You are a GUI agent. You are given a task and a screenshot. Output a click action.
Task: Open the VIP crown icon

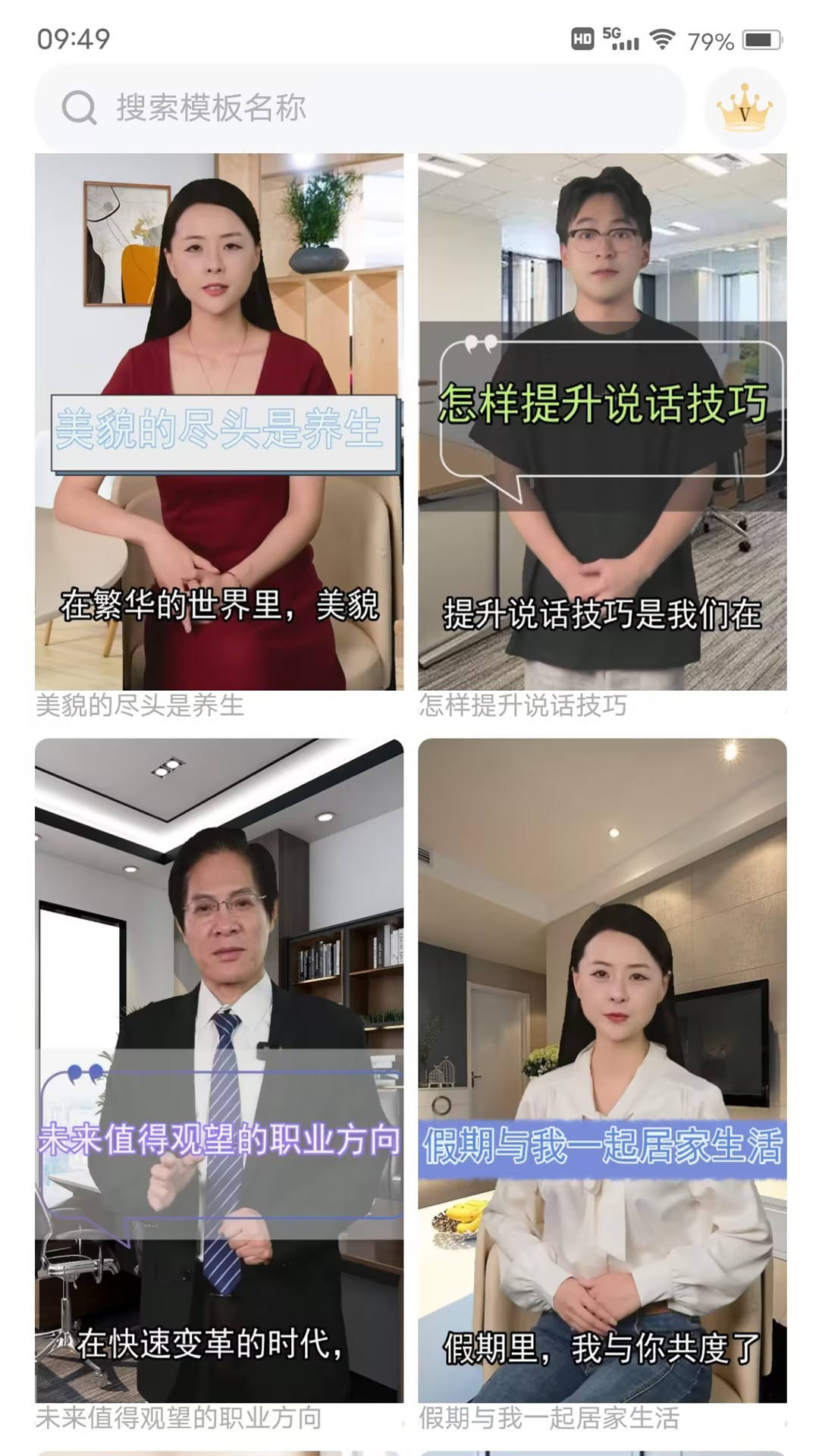745,109
